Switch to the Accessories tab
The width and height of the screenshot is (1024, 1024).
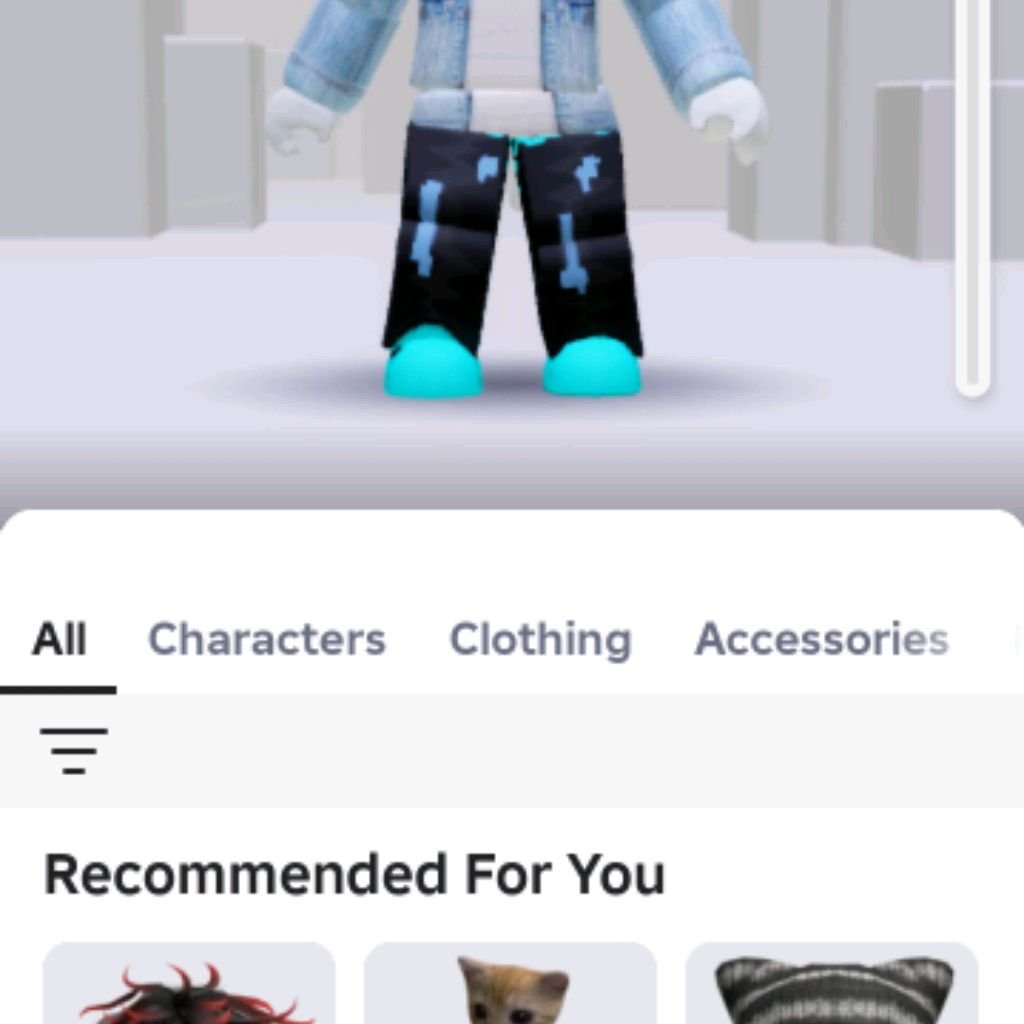821,640
